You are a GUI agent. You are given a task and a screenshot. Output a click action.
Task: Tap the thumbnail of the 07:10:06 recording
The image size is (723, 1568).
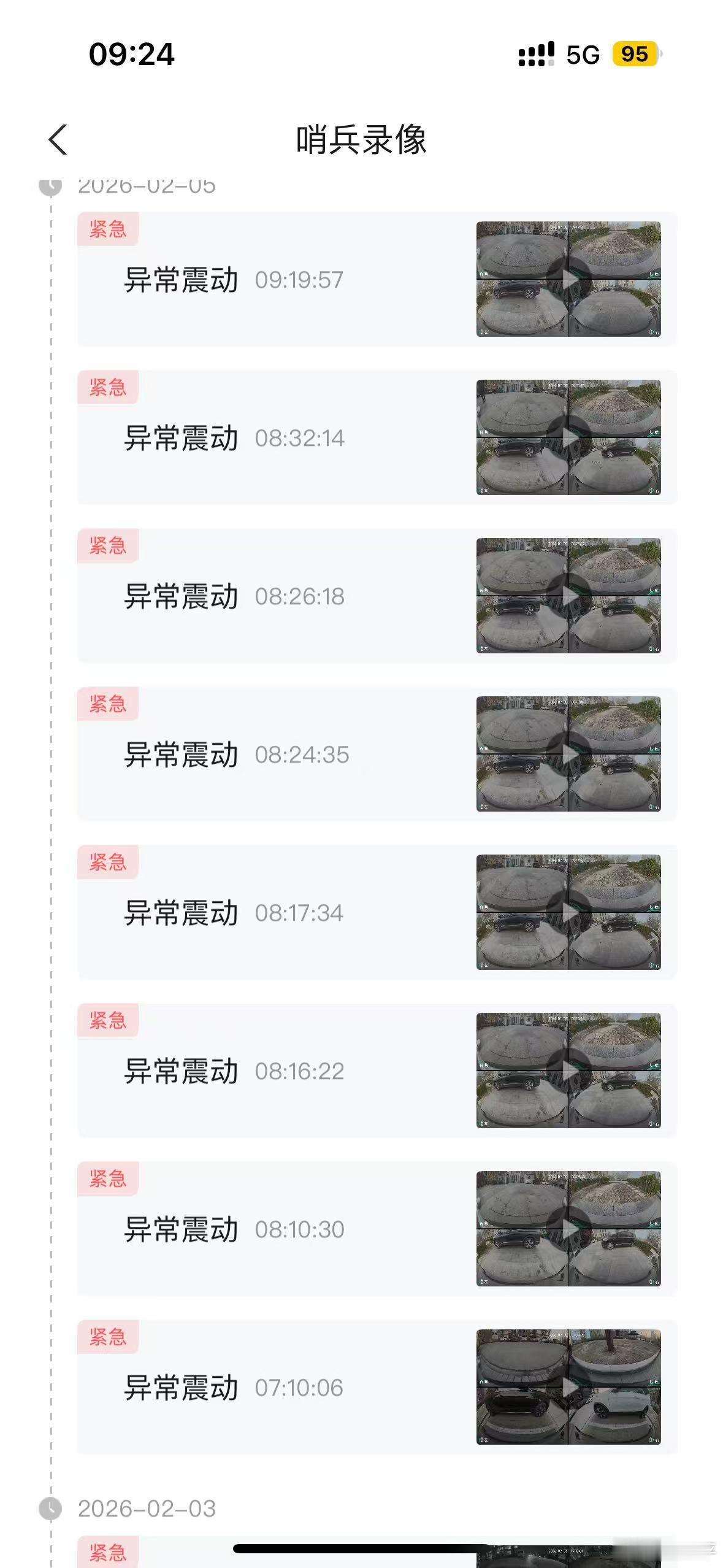tap(569, 1386)
